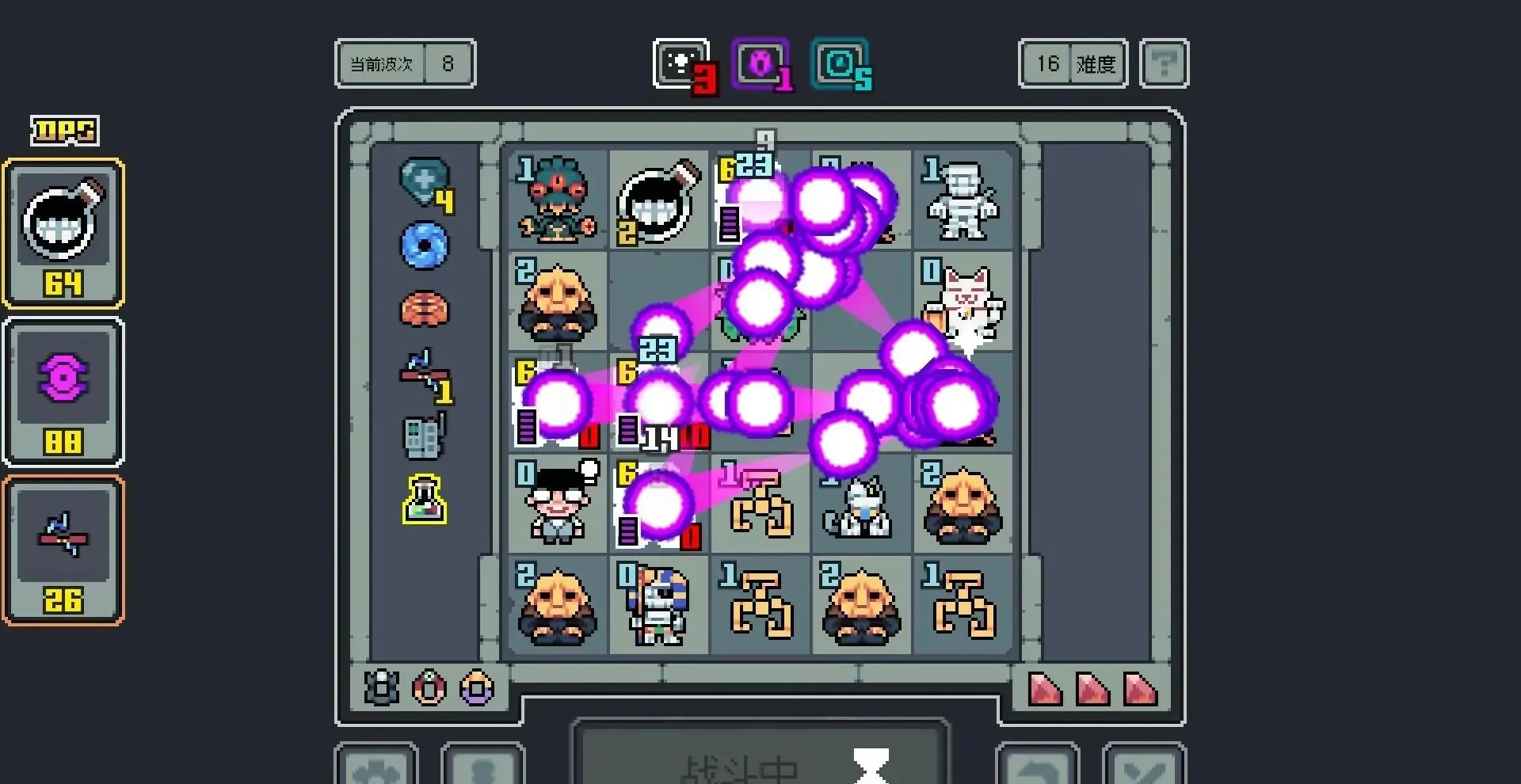Select the purple orb card showing 88
Viewport: 1521px width, 784px height.
pos(63,391)
